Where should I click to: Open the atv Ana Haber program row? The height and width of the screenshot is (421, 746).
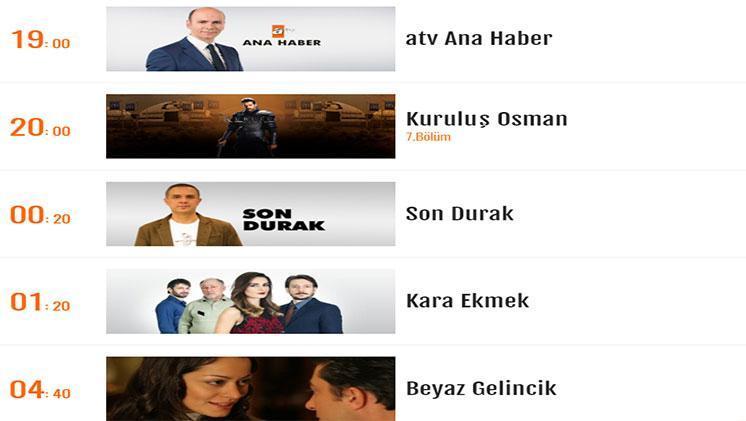click(479, 39)
